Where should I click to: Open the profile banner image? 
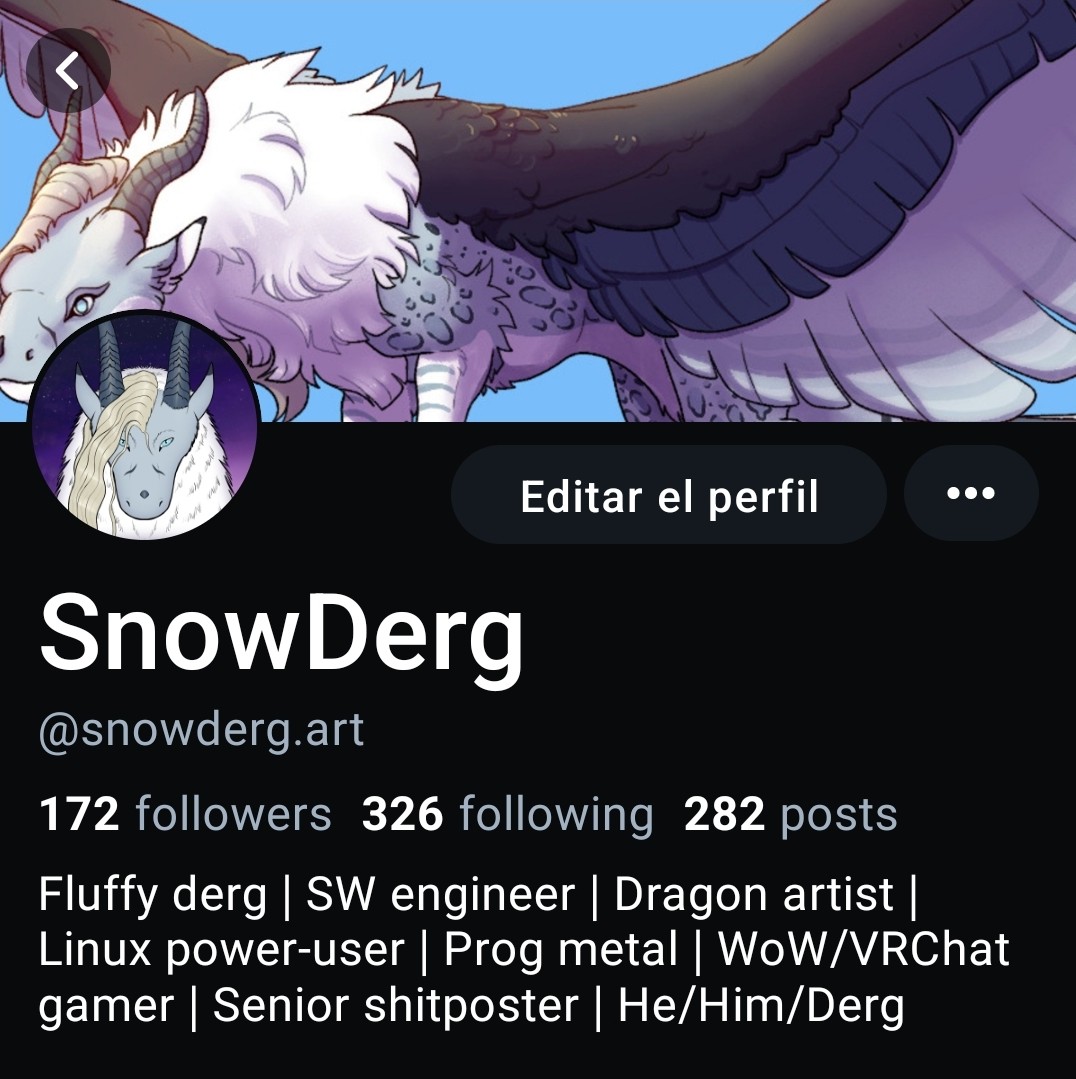click(640, 200)
